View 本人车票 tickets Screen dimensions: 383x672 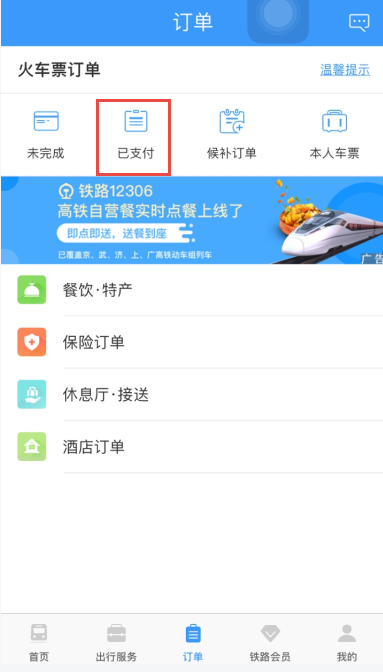[334, 135]
